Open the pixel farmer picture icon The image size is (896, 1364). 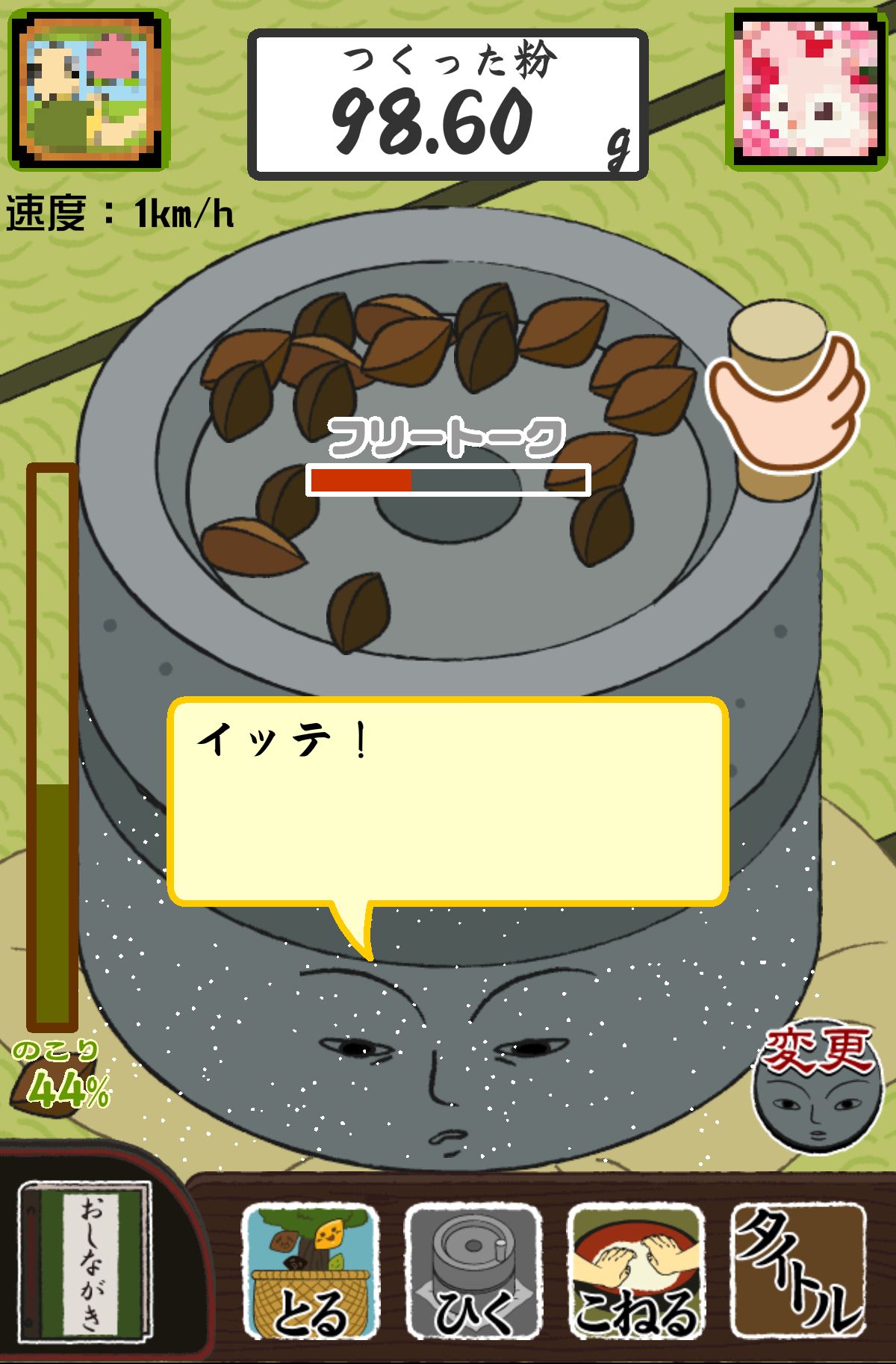coord(89,90)
